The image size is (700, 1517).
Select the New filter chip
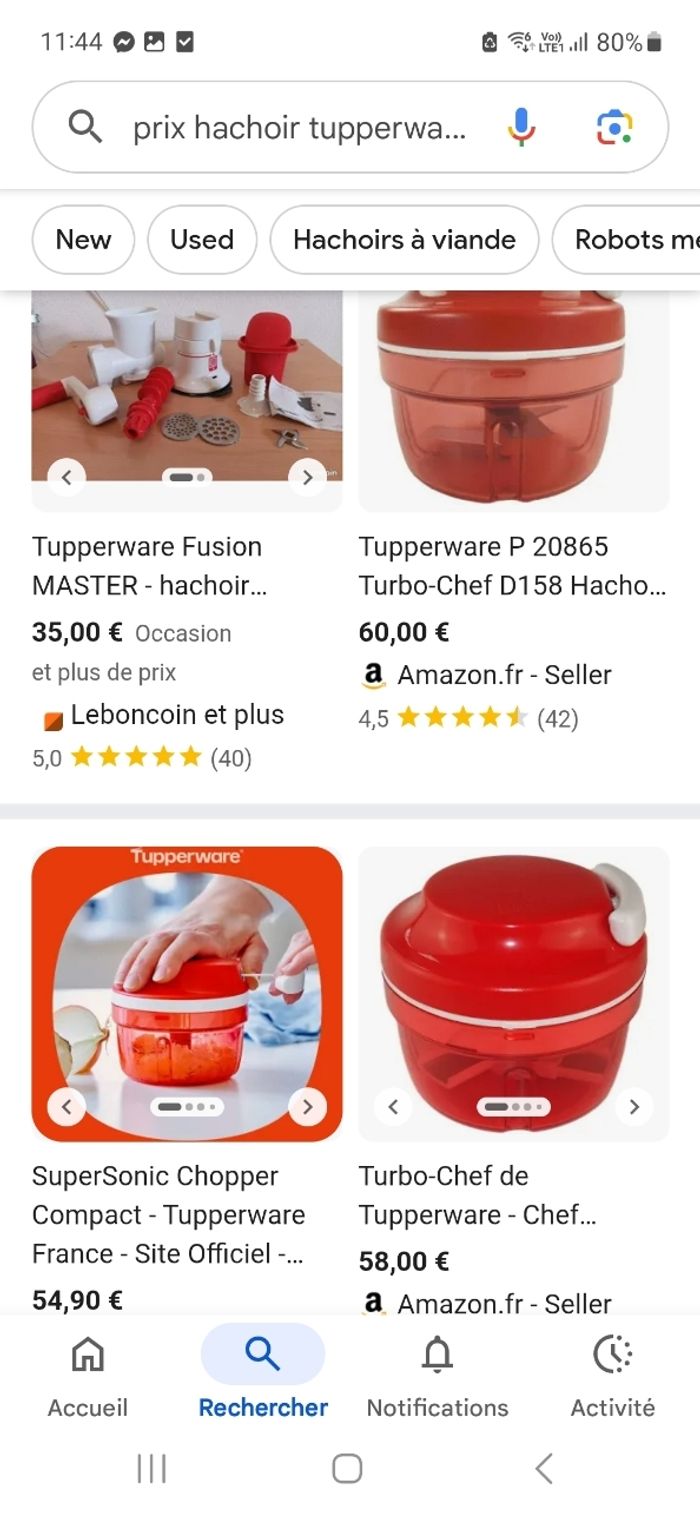(x=83, y=240)
